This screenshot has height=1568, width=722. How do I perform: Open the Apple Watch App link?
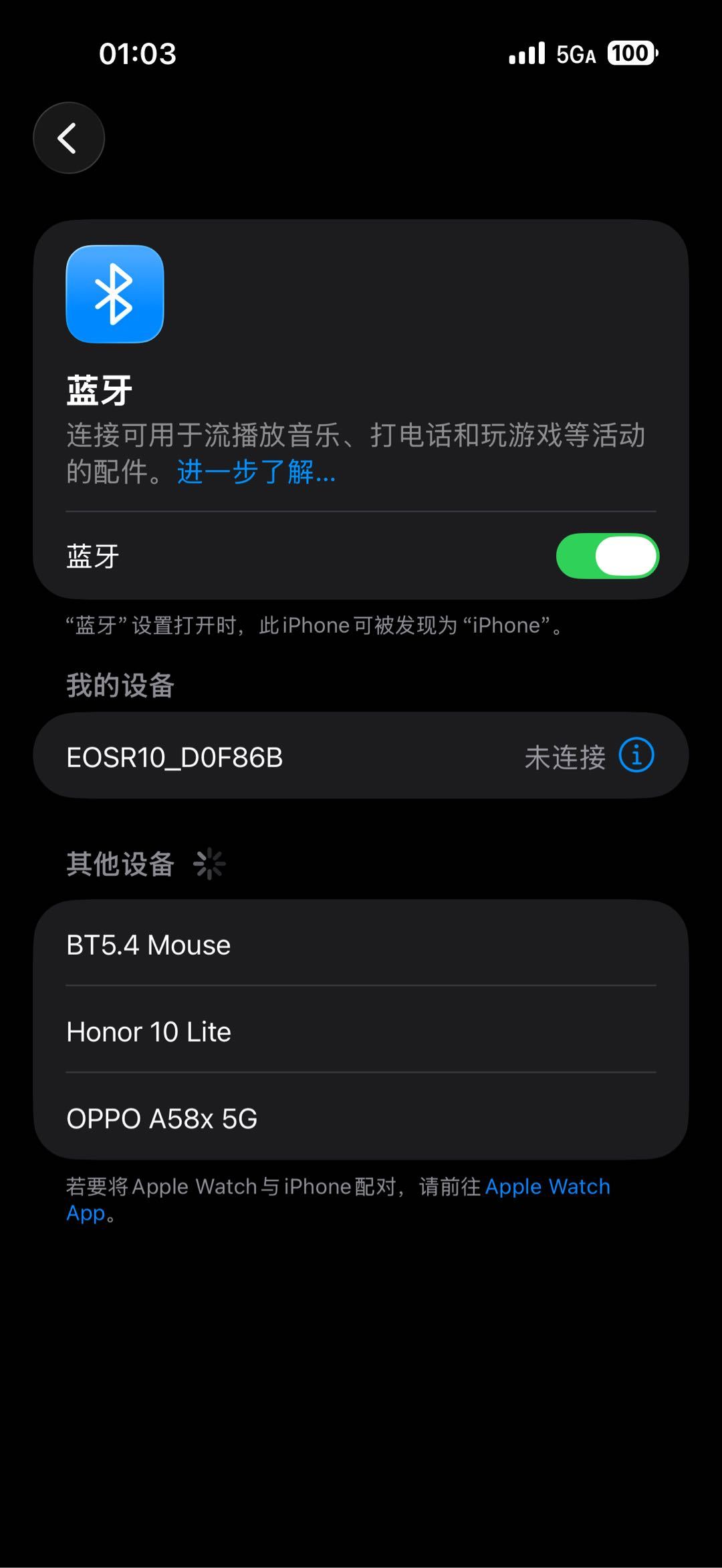pos(547,1187)
